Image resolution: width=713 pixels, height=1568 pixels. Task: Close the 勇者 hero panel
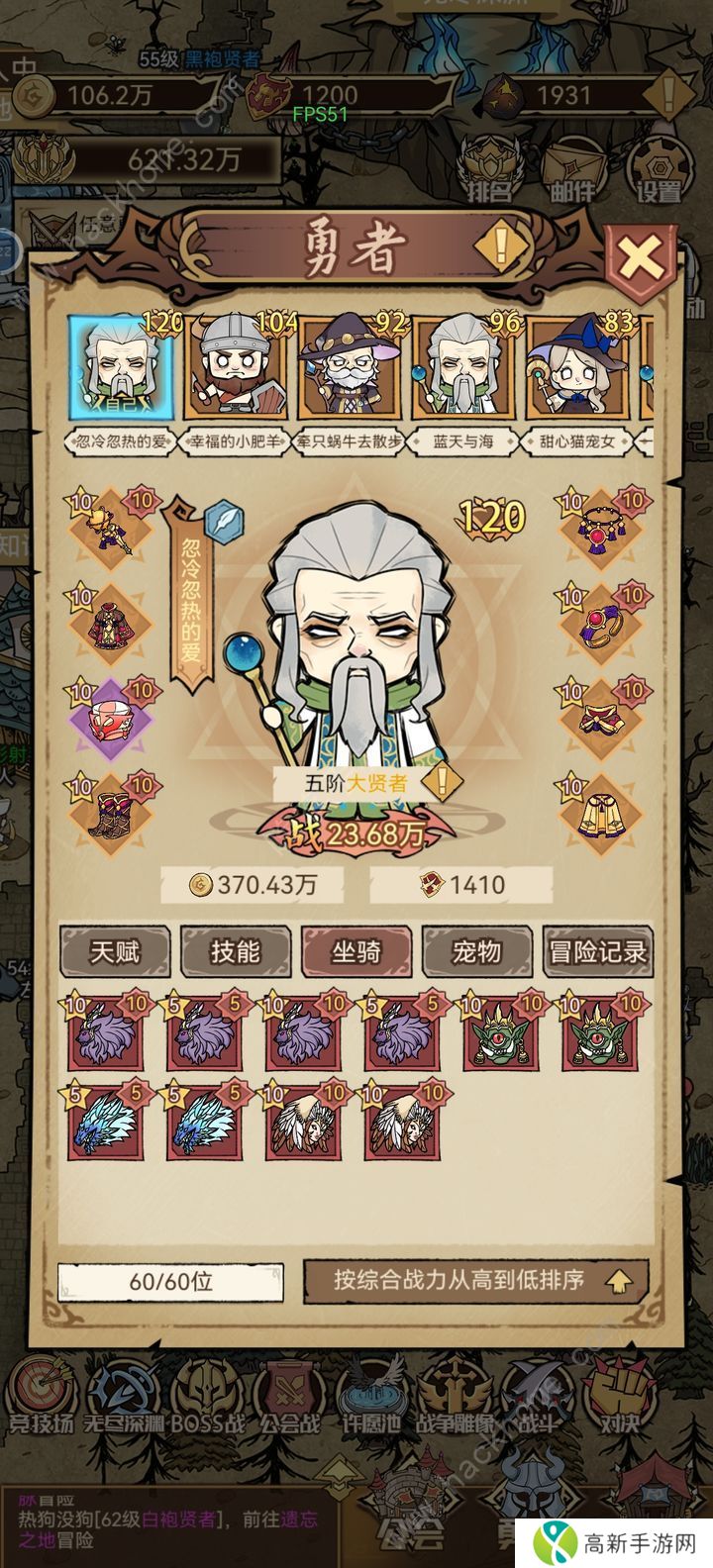[x=642, y=260]
